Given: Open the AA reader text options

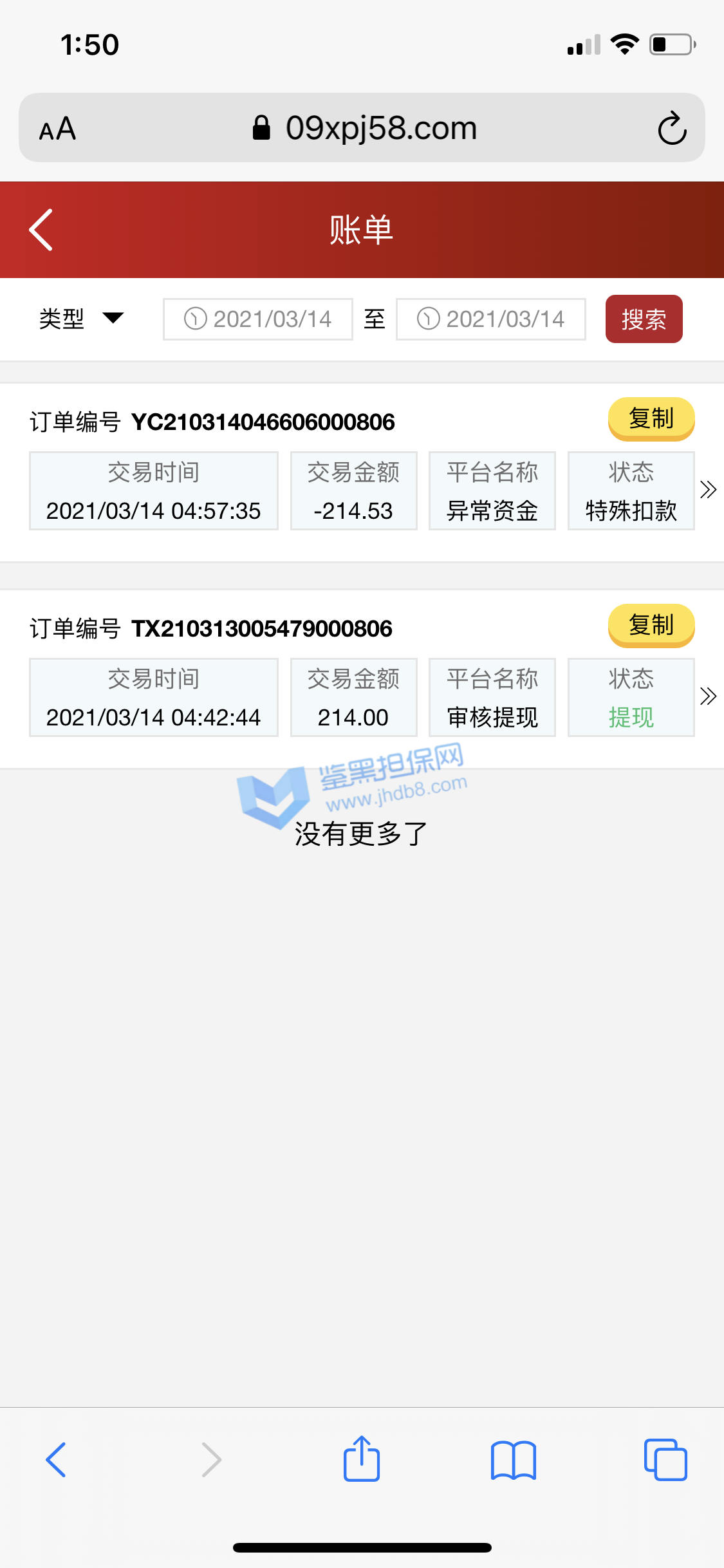Looking at the screenshot, I should pos(58,129).
